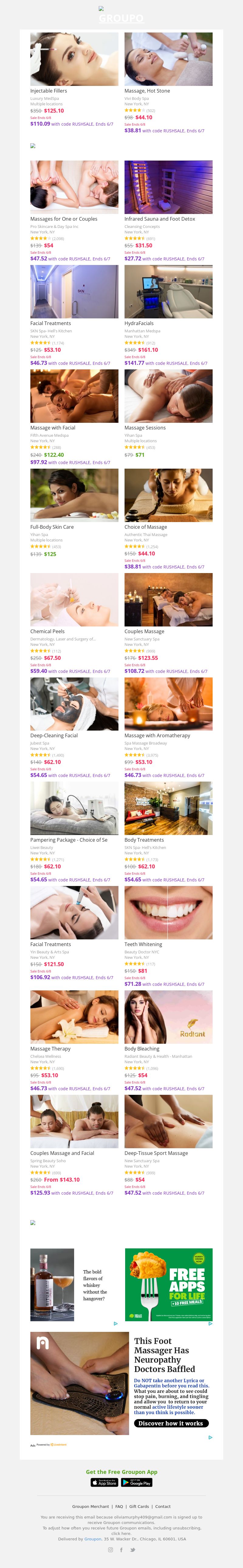Select the HydraFacials deal card

coord(168,292)
